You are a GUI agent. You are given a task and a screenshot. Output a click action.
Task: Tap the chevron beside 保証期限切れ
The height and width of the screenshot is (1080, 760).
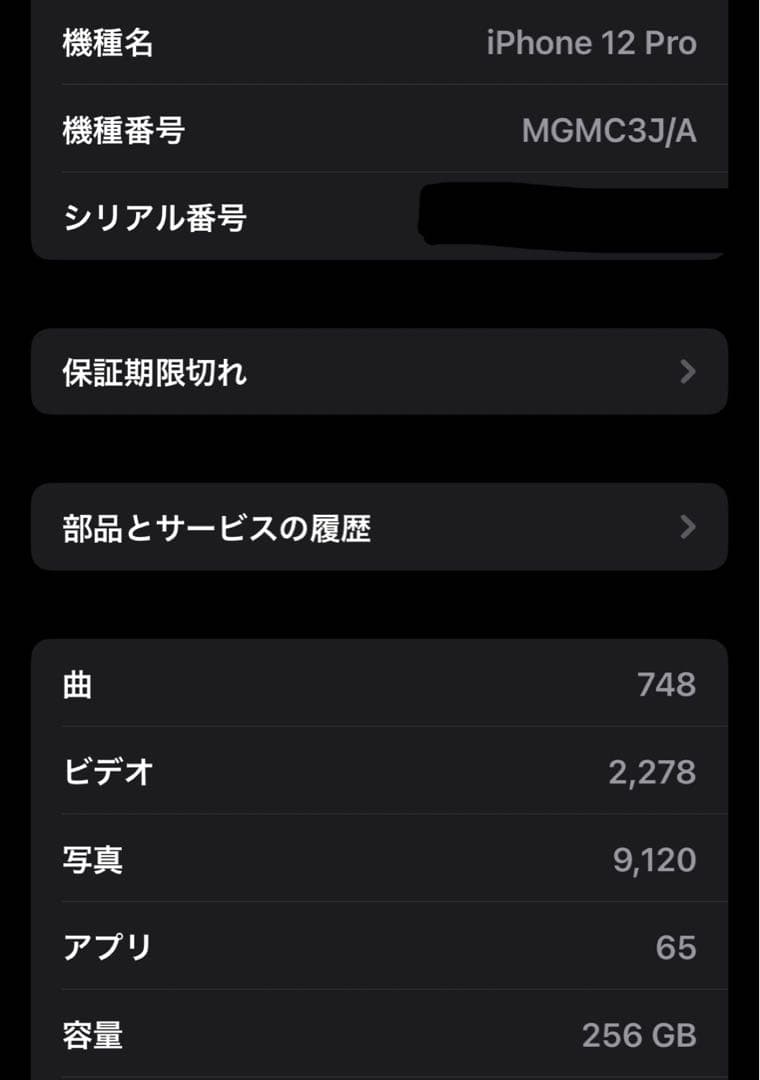[x=687, y=372]
